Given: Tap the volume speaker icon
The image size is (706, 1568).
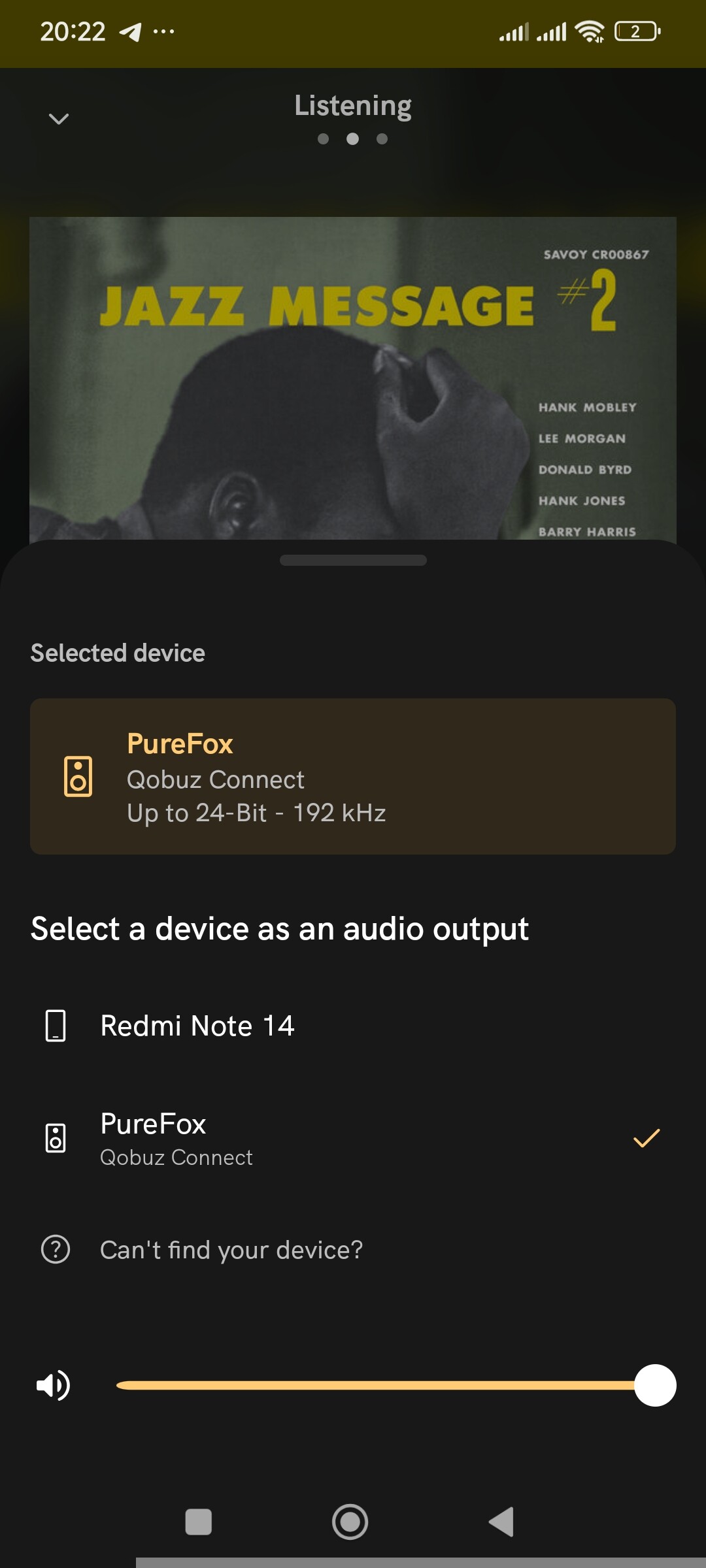Looking at the screenshot, I should [54, 1385].
